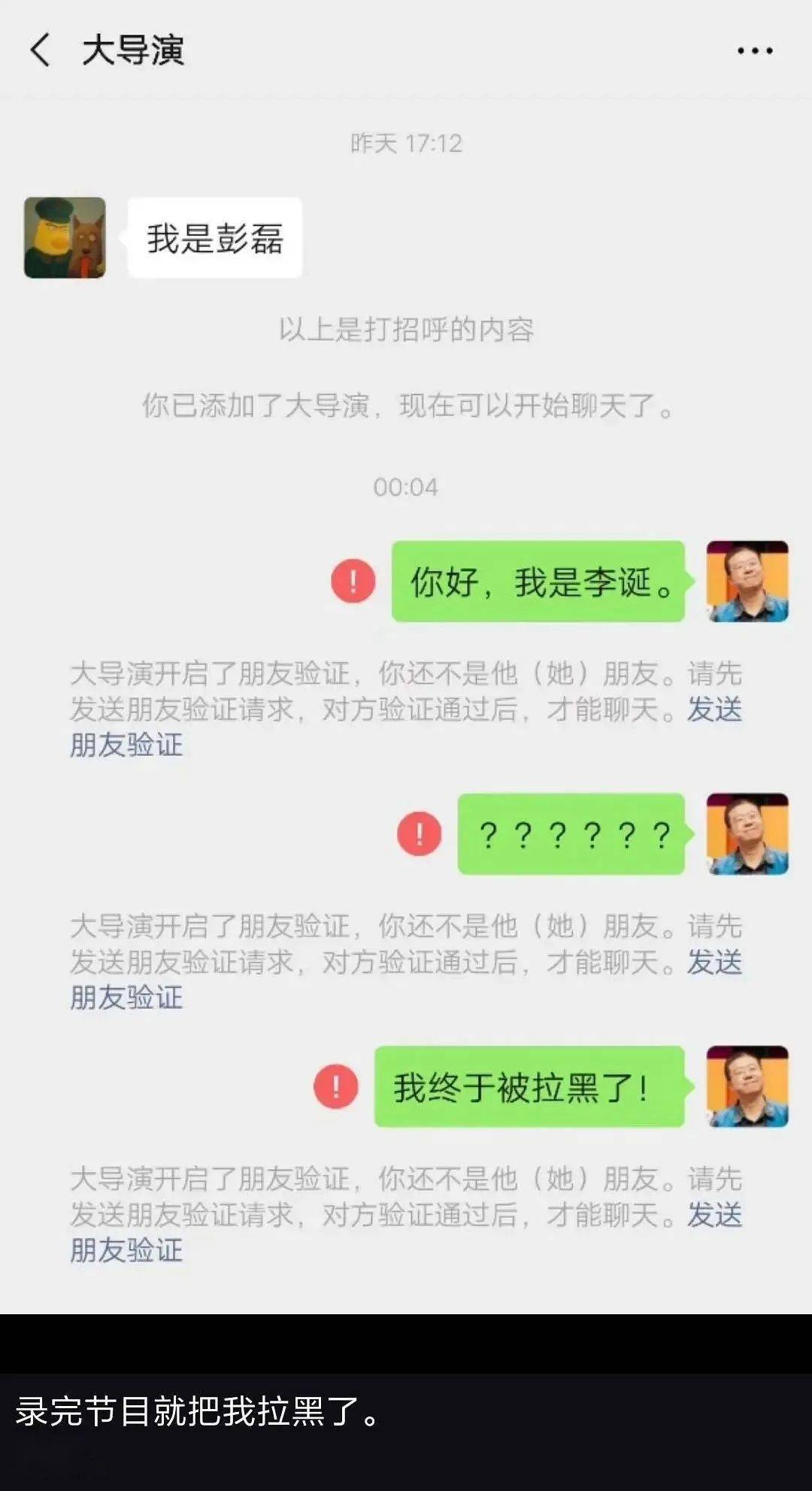Go back from the 大导演 chat
812x1491 pixels.
pos(41,50)
